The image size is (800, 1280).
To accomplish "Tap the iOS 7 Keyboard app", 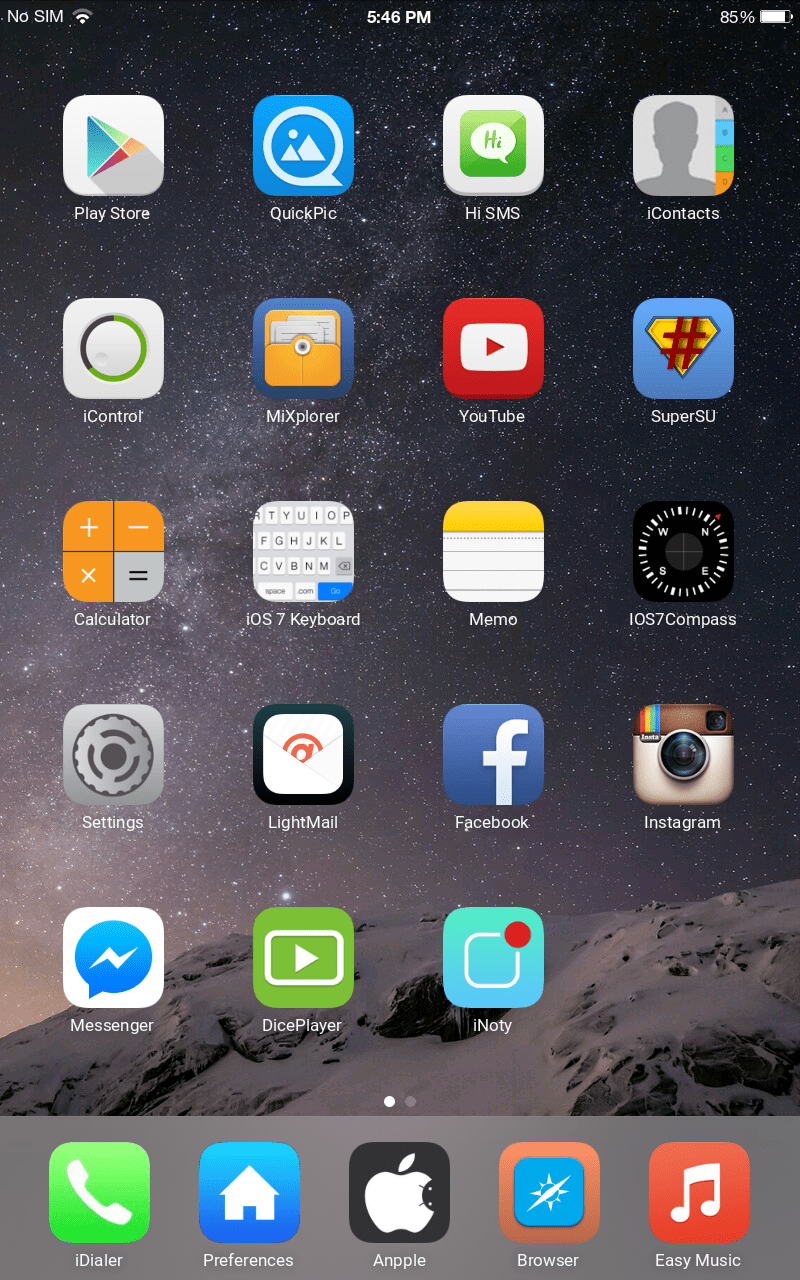I will tap(303, 552).
